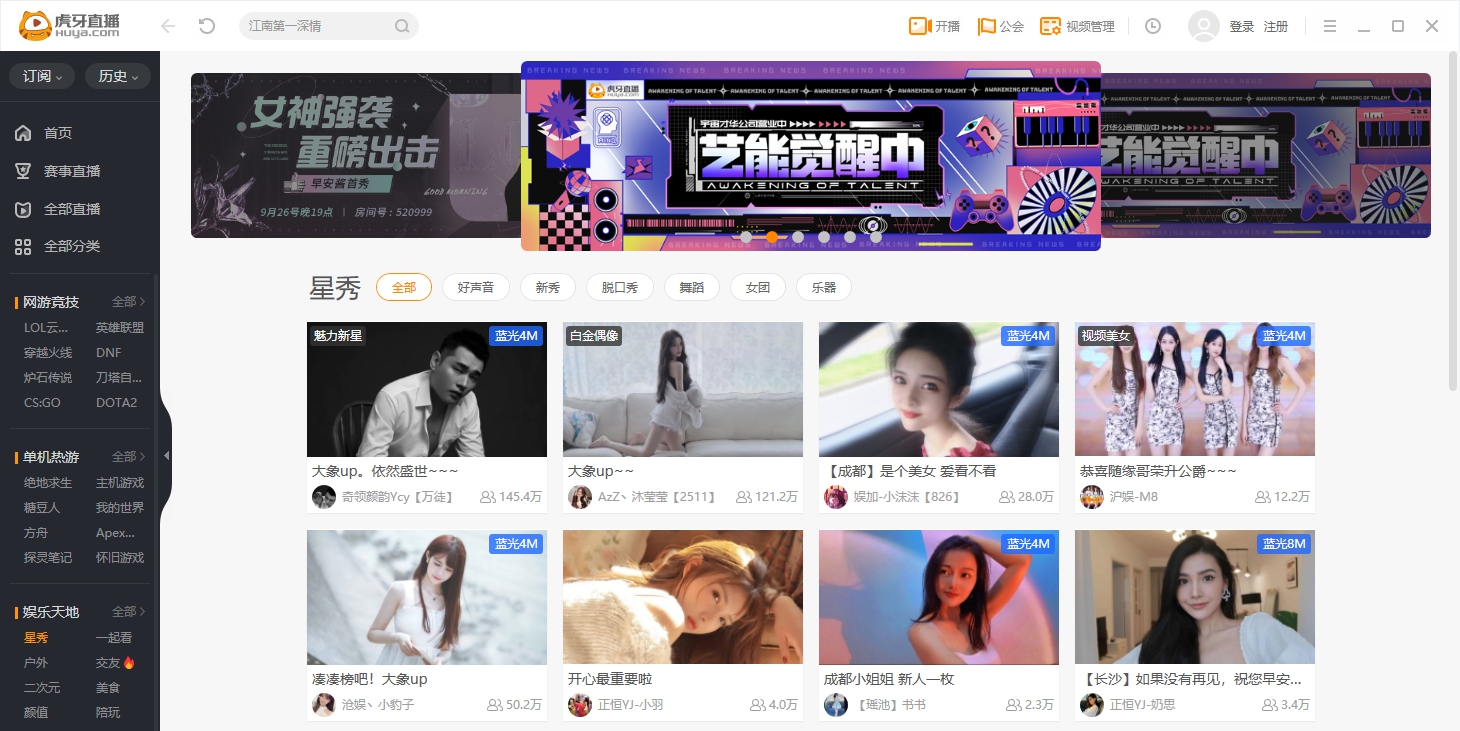
Task: Tap 注册 to create an account
Action: pos(1276,26)
